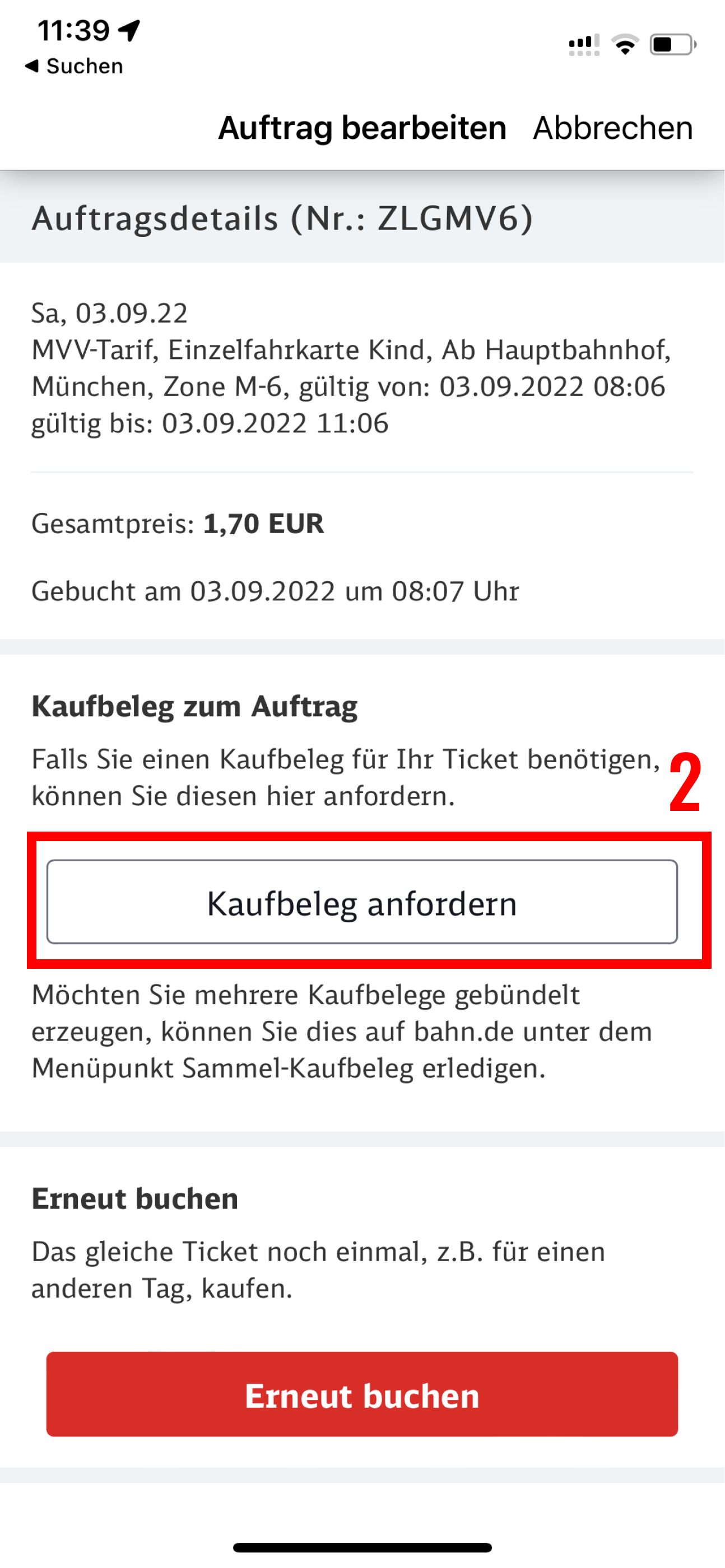Return to the previous app via Suchen

pos(75,66)
